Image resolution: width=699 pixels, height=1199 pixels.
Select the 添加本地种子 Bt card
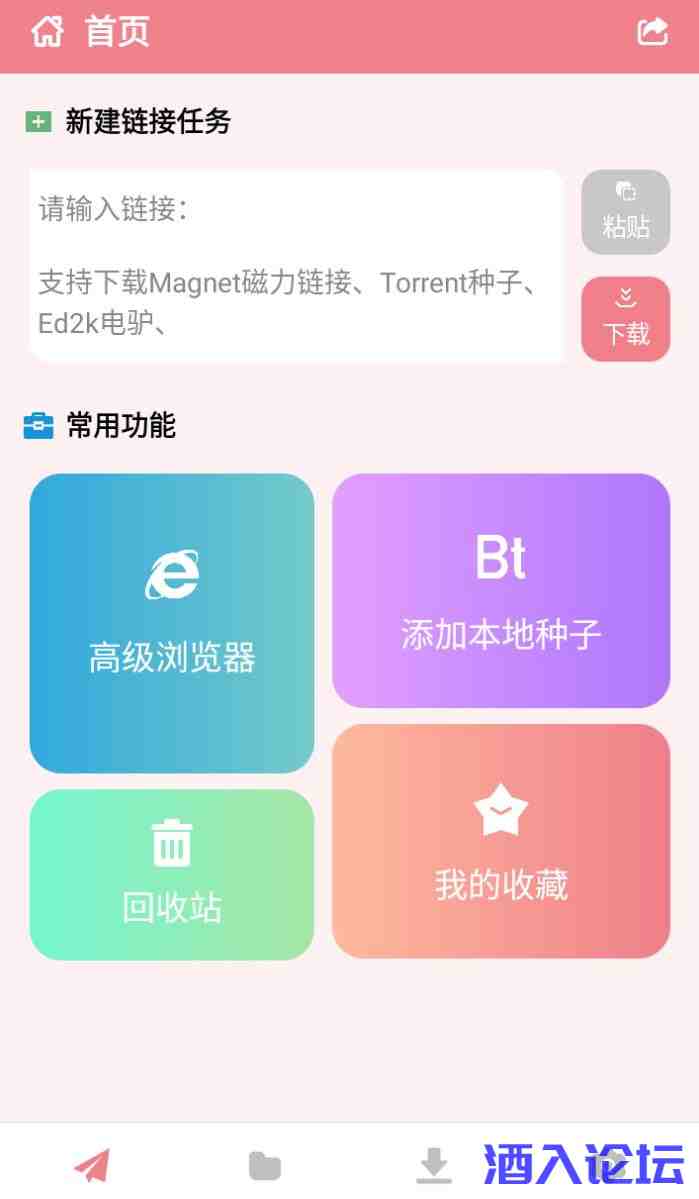[x=501, y=591]
